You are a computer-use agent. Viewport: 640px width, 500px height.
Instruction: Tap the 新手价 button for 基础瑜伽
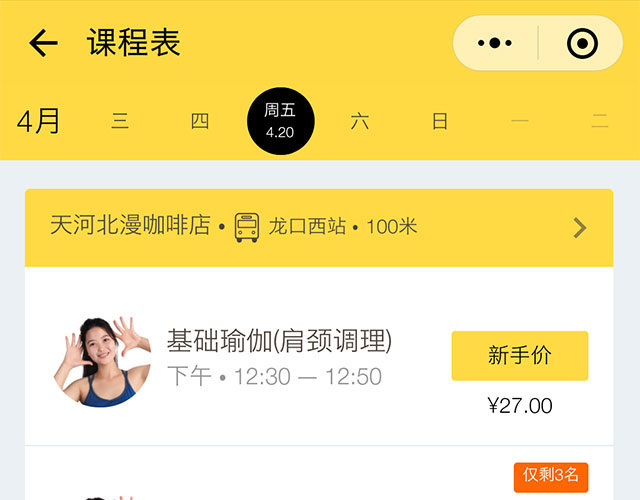pos(519,356)
